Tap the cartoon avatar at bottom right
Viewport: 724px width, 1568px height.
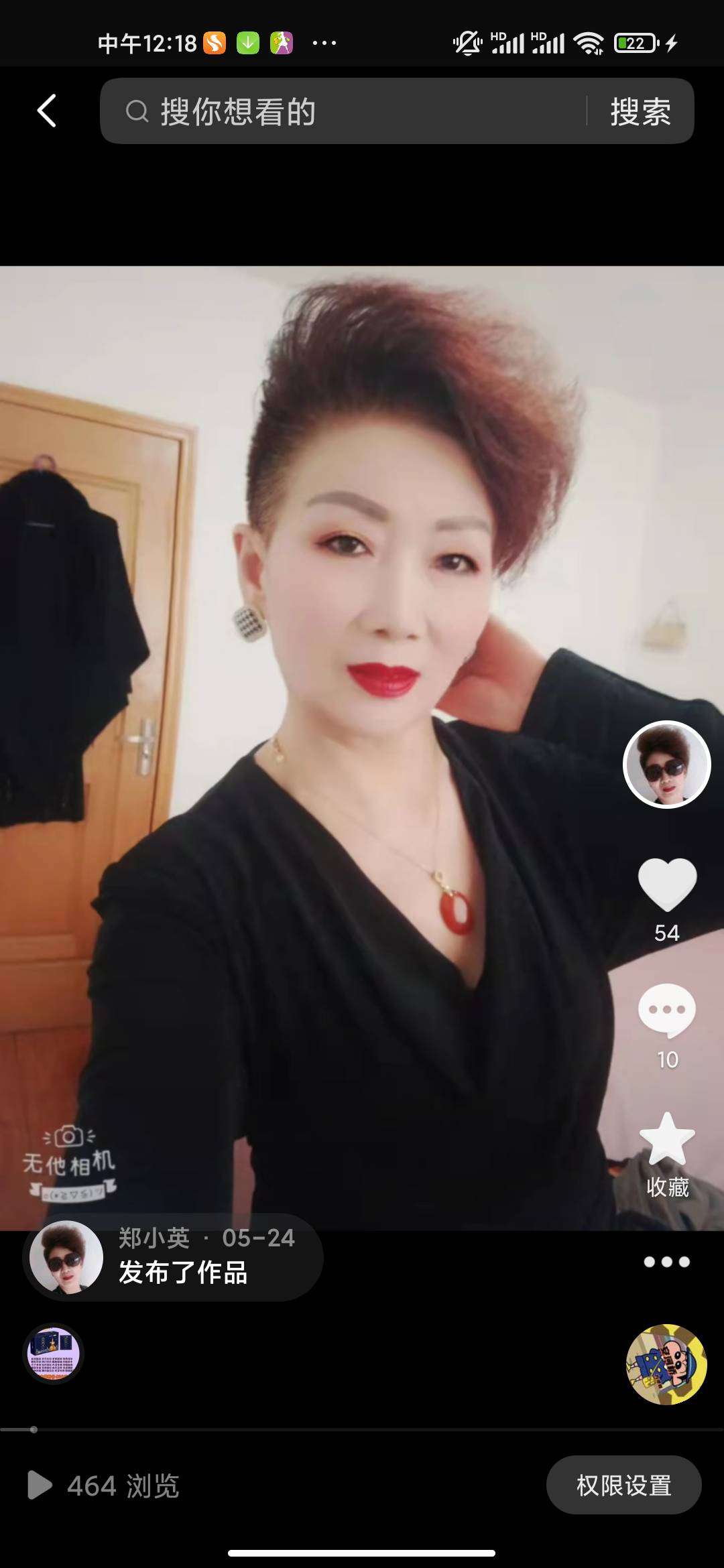pyautogui.click(x=666, y=1364)
